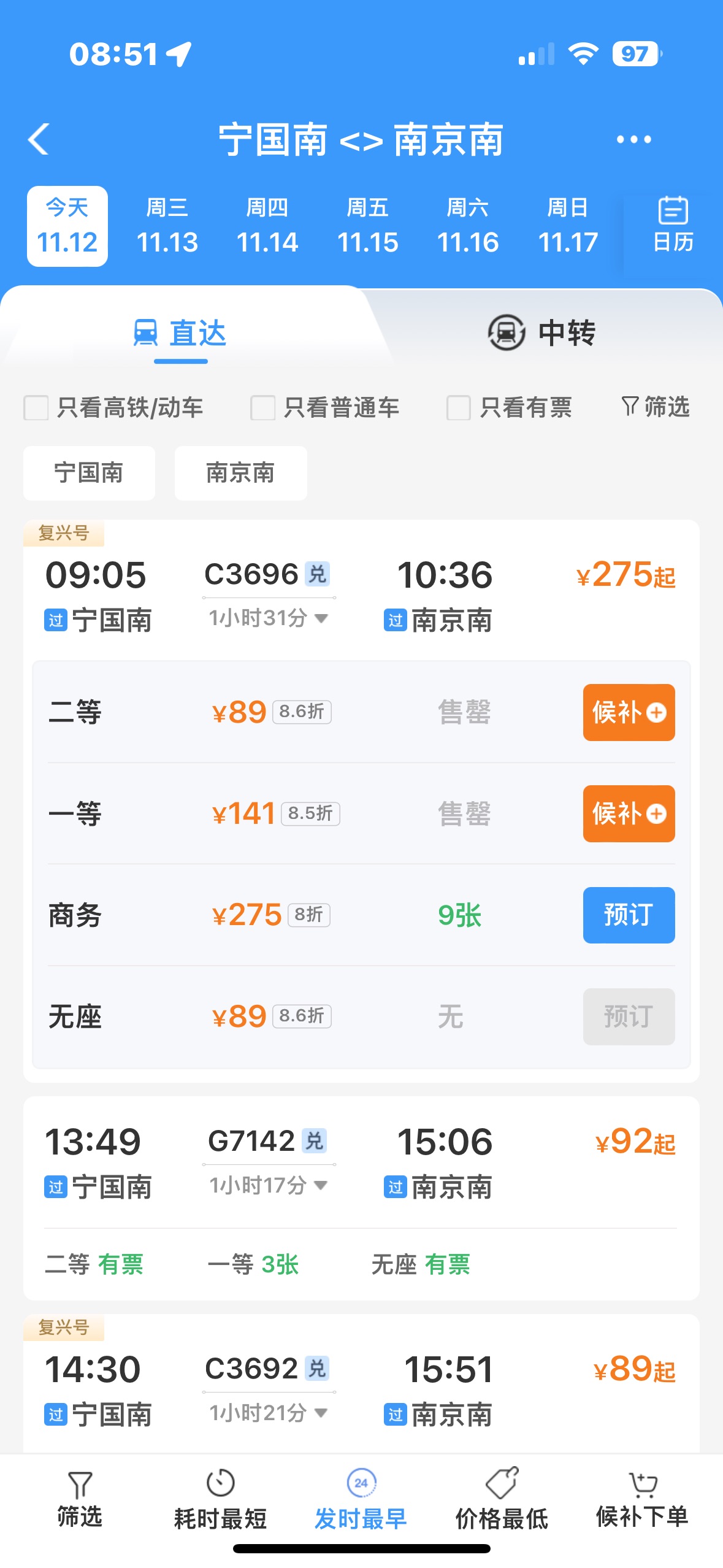Check the 只看普通车 box
Viewport: 723px width, 1568px height.
click(262, 407)
